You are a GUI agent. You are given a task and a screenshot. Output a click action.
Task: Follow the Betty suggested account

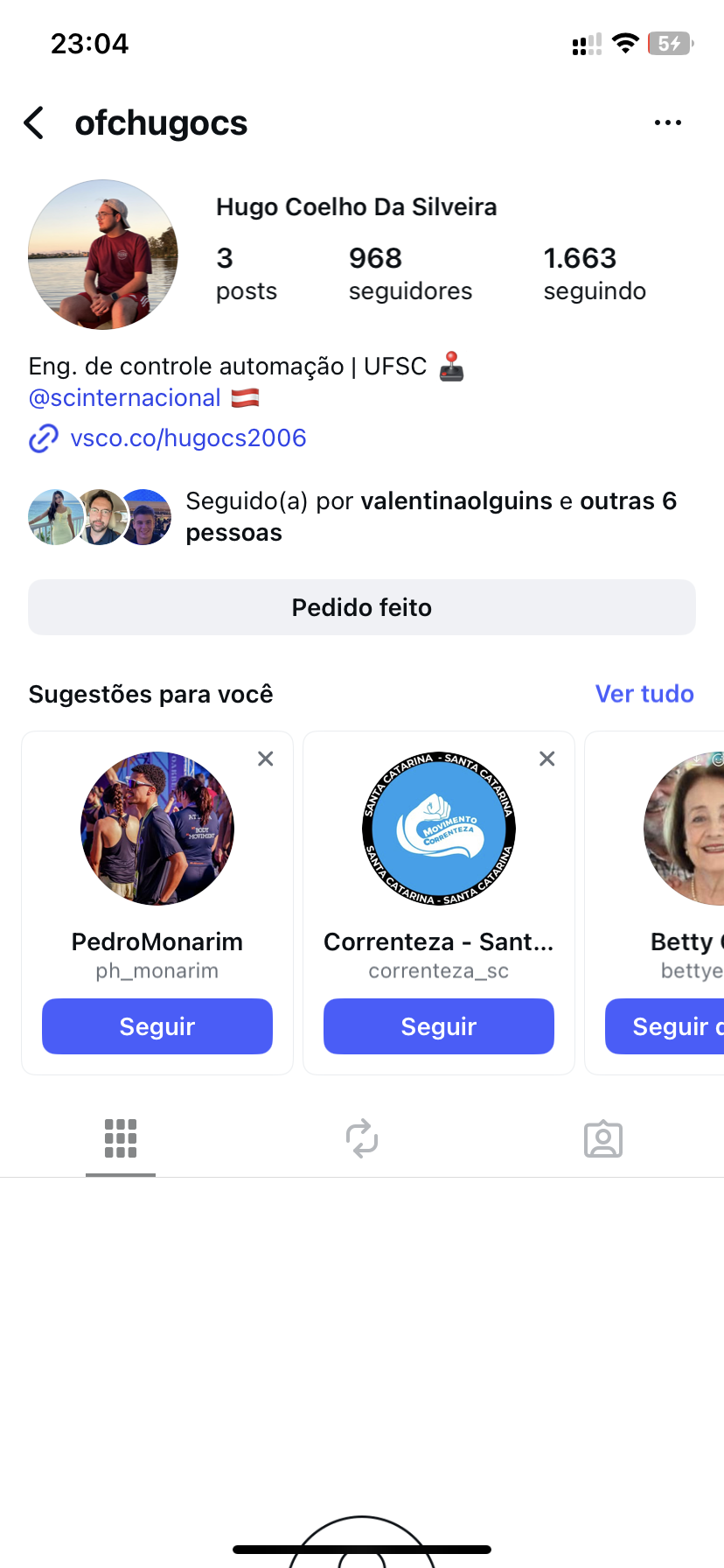[666, 1026]
